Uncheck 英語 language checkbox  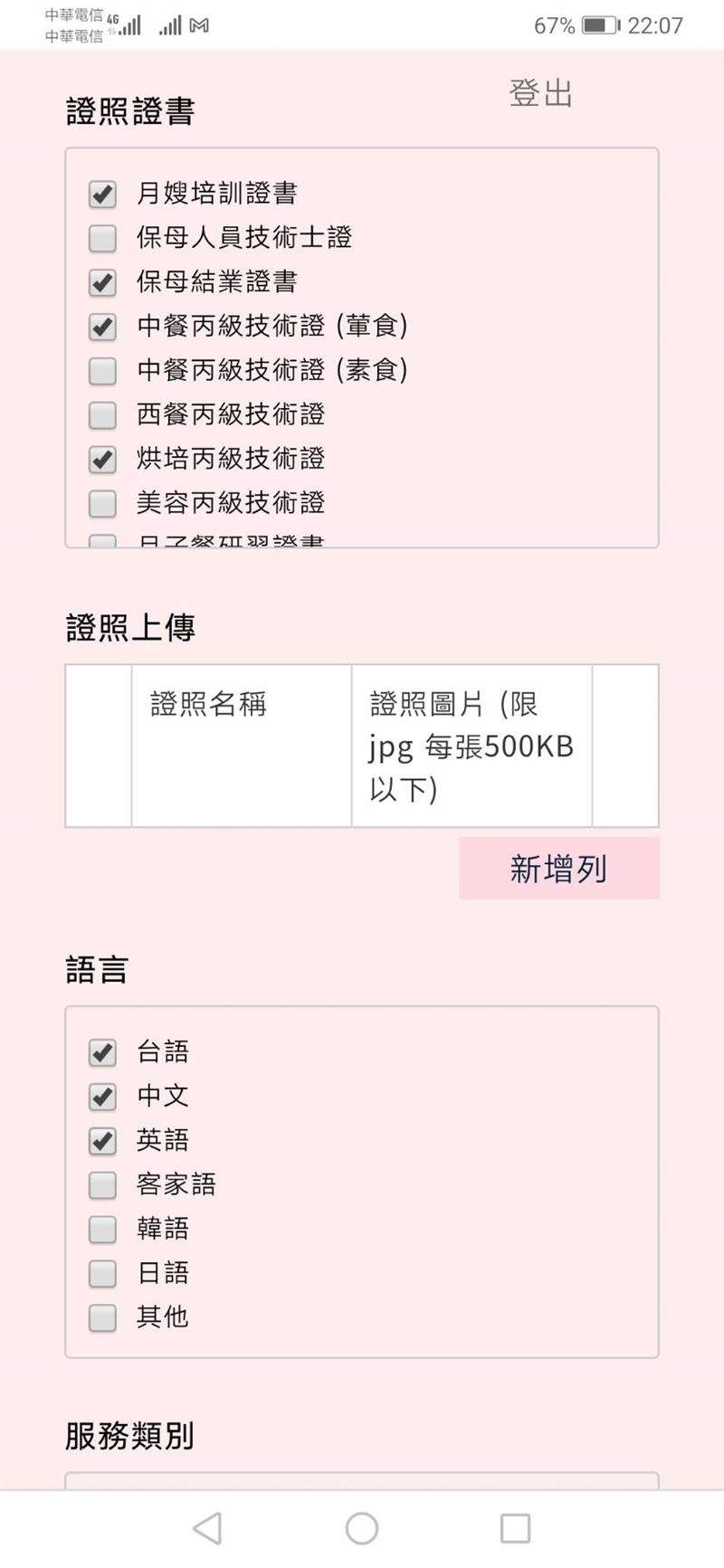102,1141
